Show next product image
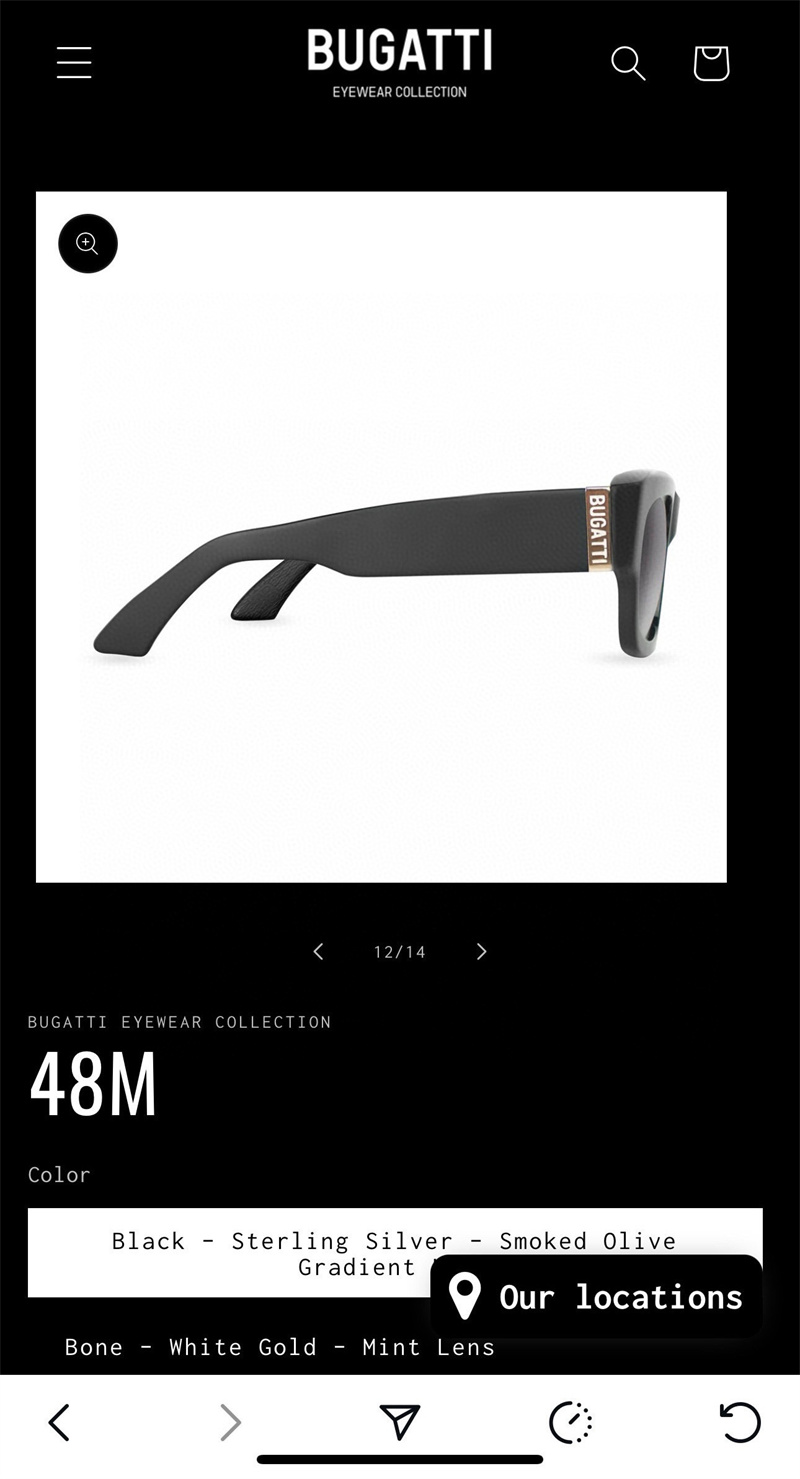This screenshot has height=1479, width=800. click(481, 951)
